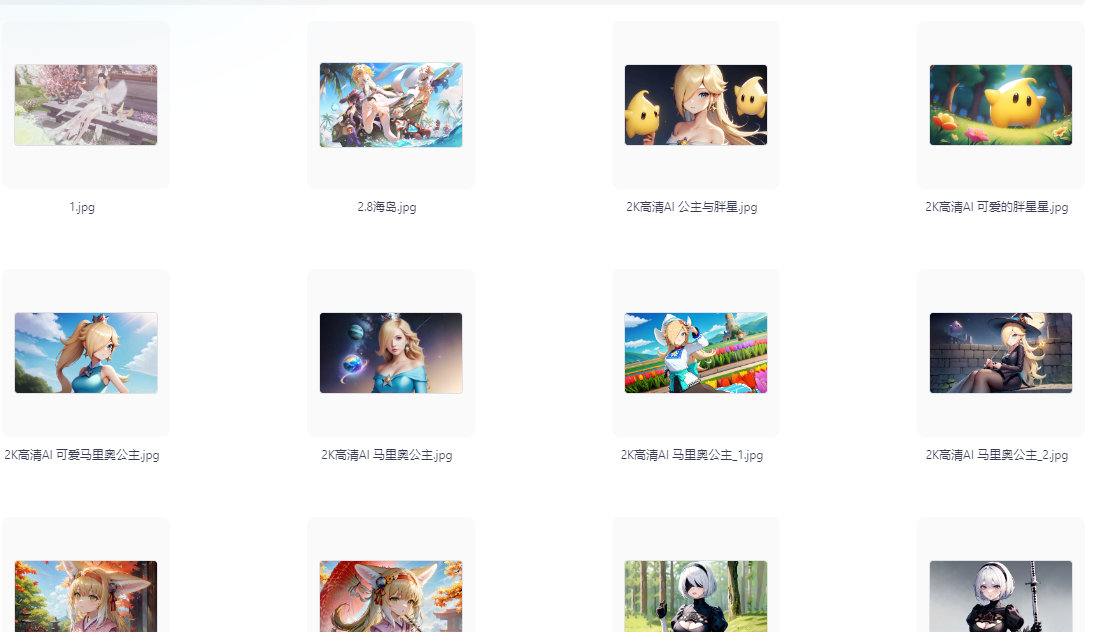
Task: View 2K高清AI 马里奥公主.jpg
Action: coord(391,353)
